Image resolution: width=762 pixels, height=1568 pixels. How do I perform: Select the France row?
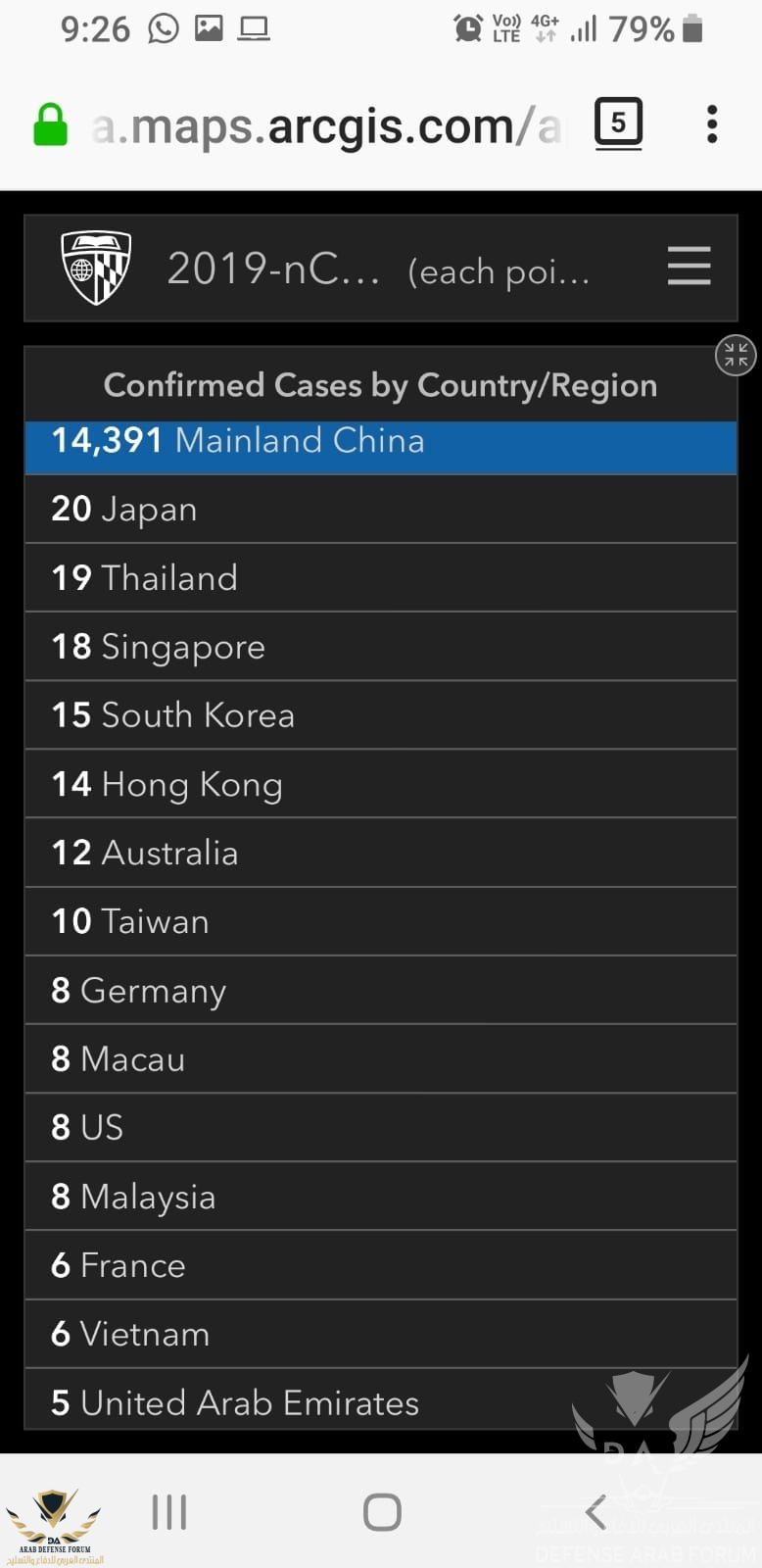[380, 1265]
